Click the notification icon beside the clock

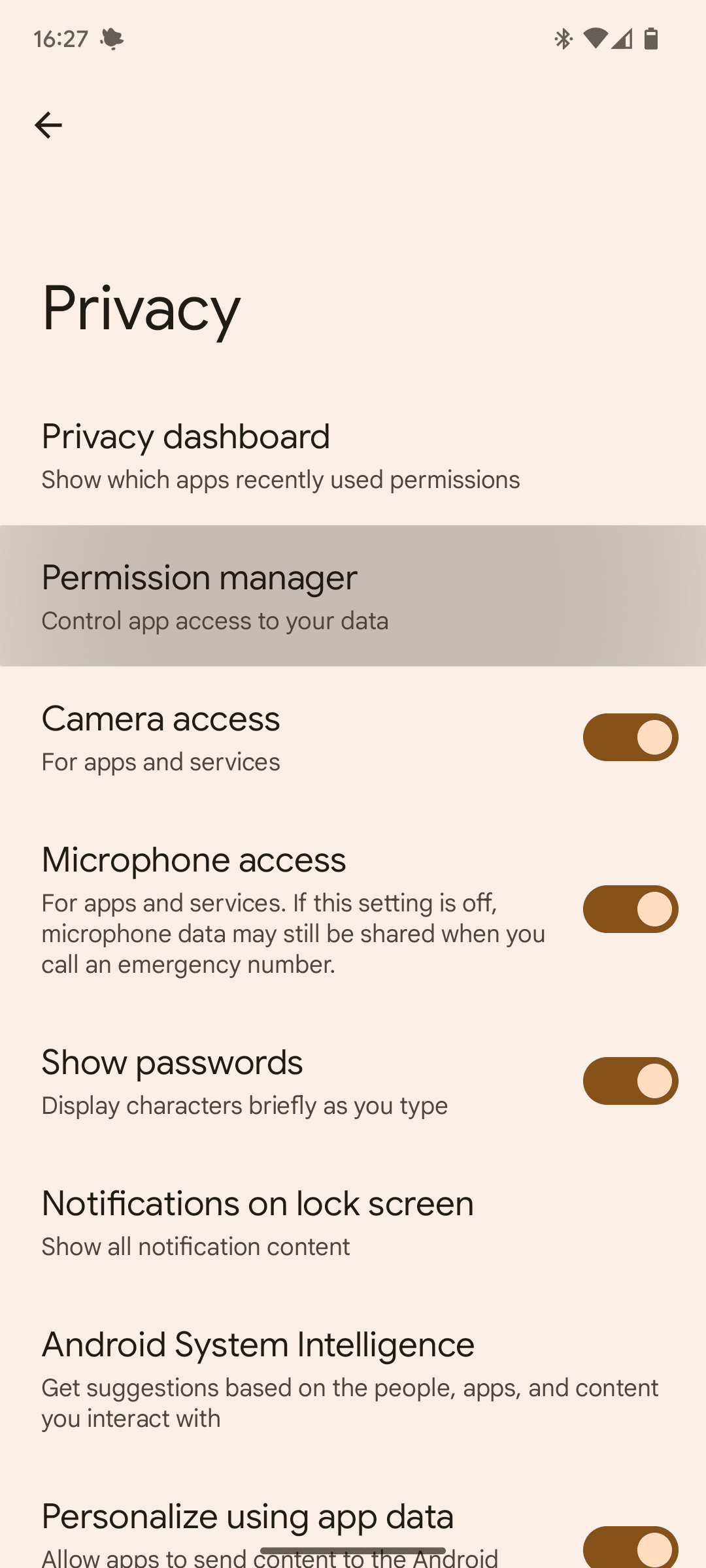tap(111, 39)
